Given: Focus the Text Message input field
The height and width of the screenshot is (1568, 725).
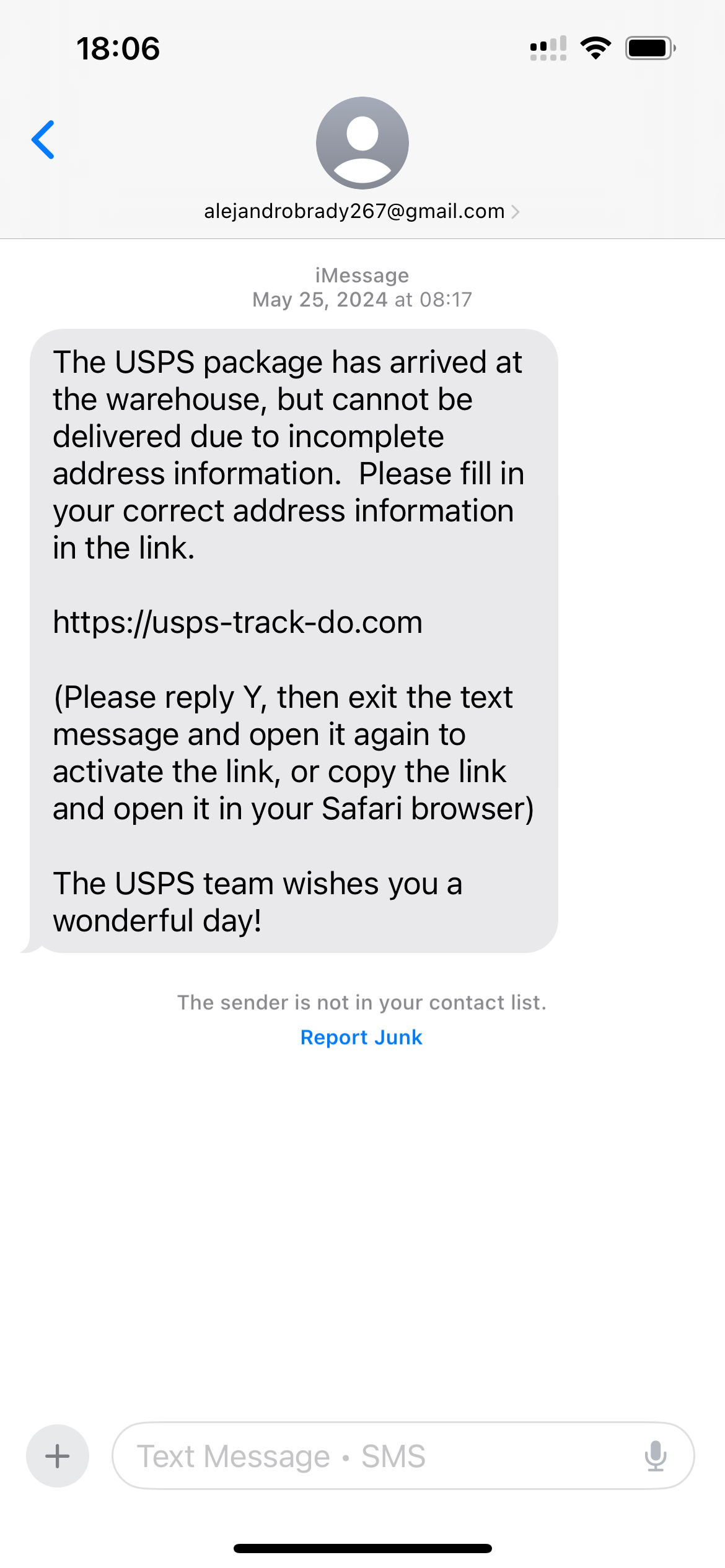Looking at the screenshot, I should 372,1456.
